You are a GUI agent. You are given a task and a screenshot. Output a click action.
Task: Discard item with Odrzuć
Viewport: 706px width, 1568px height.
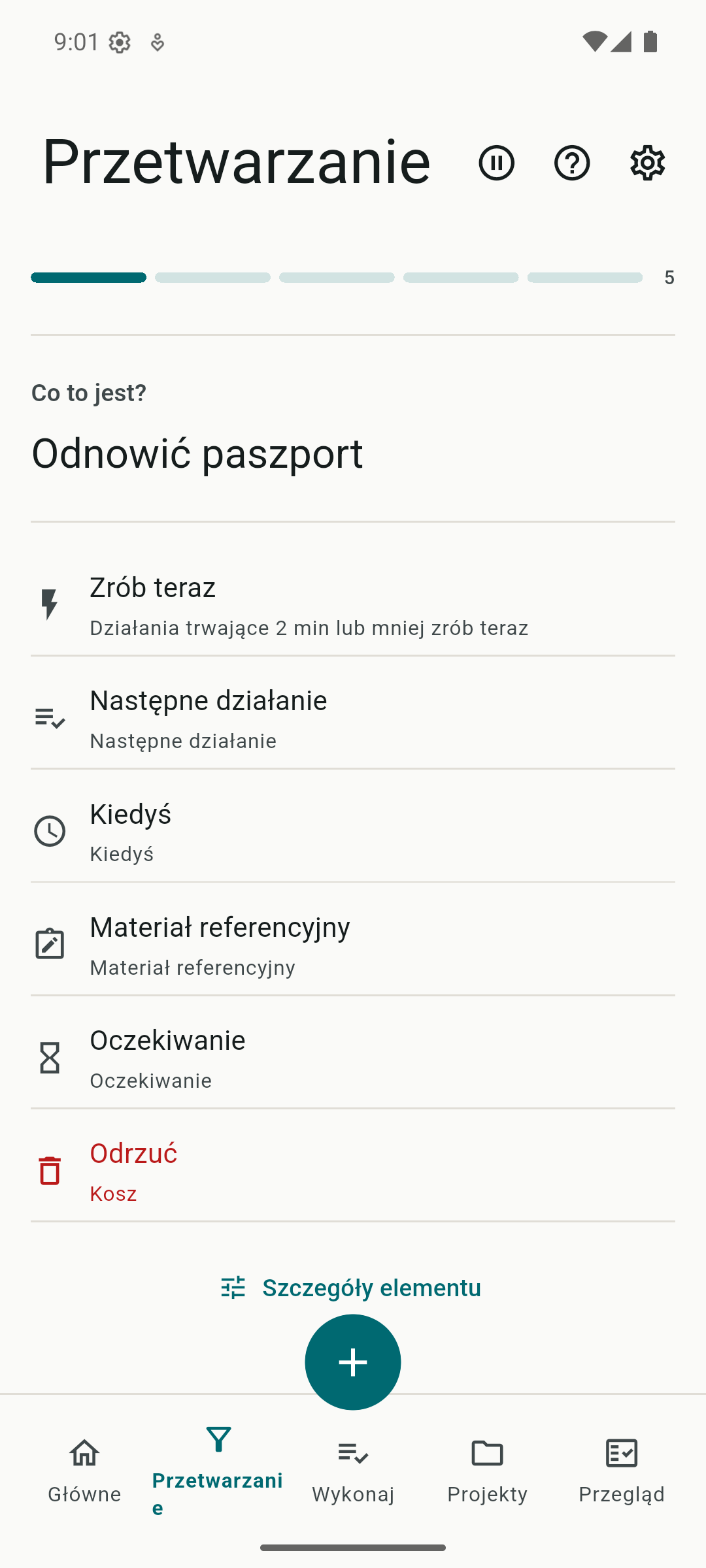pyautogui.click(x=353, y=1171)
